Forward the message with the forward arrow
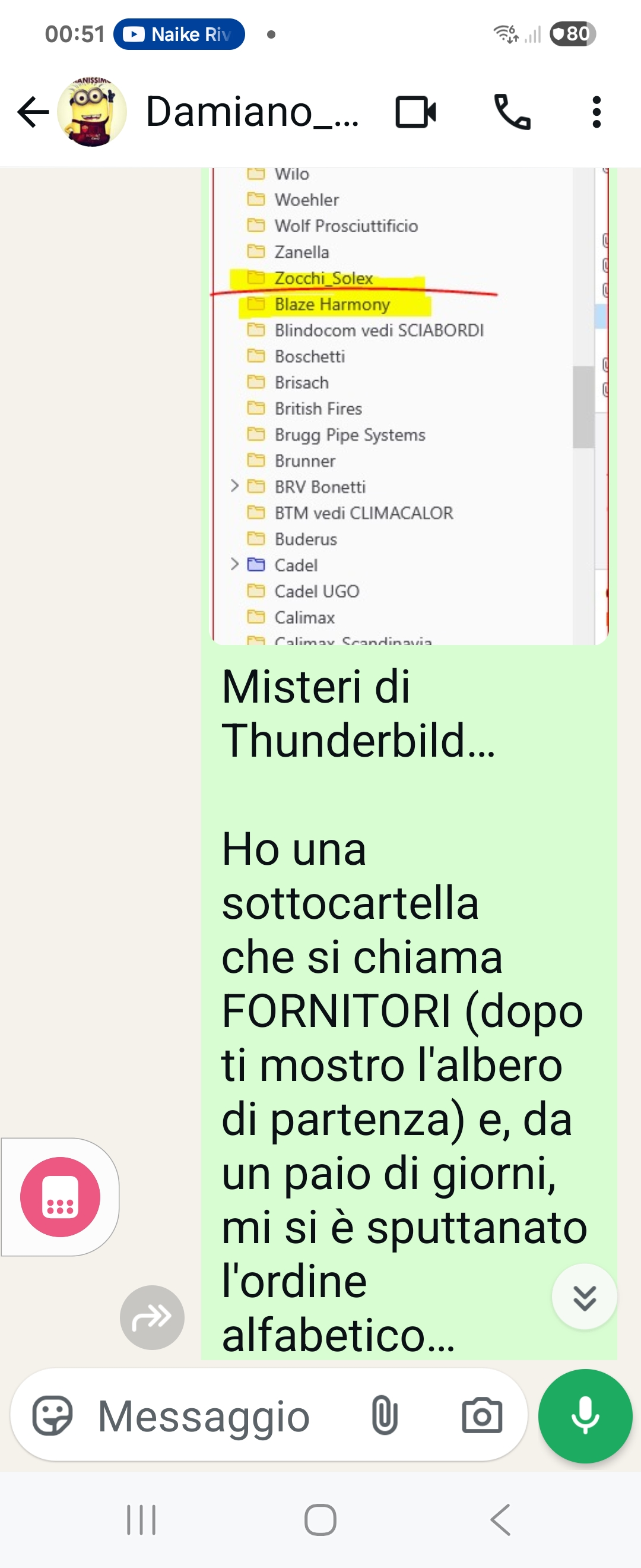The width and height of the screenshot is (641, 1568). click(152, 1317)
